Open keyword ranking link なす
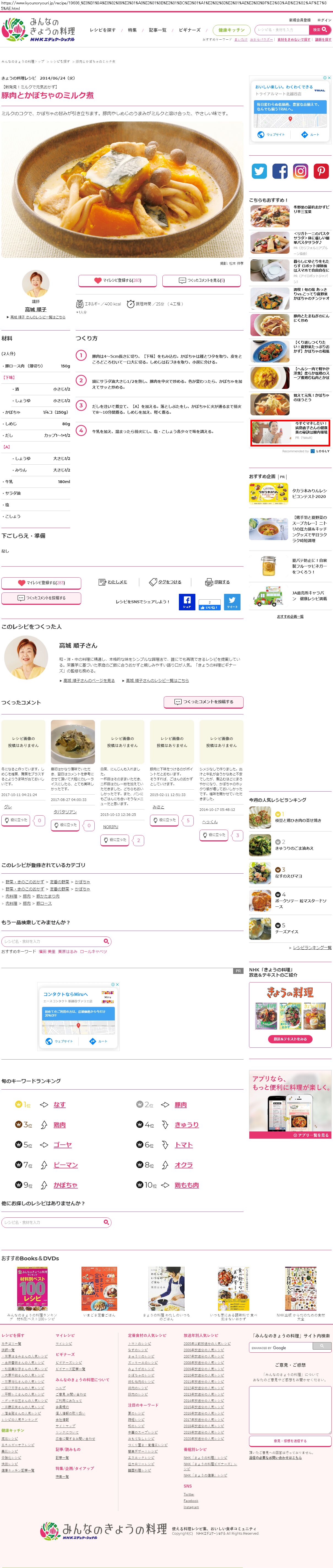This screenshot has height=1568, width=333. click(x=59, y=1105)
